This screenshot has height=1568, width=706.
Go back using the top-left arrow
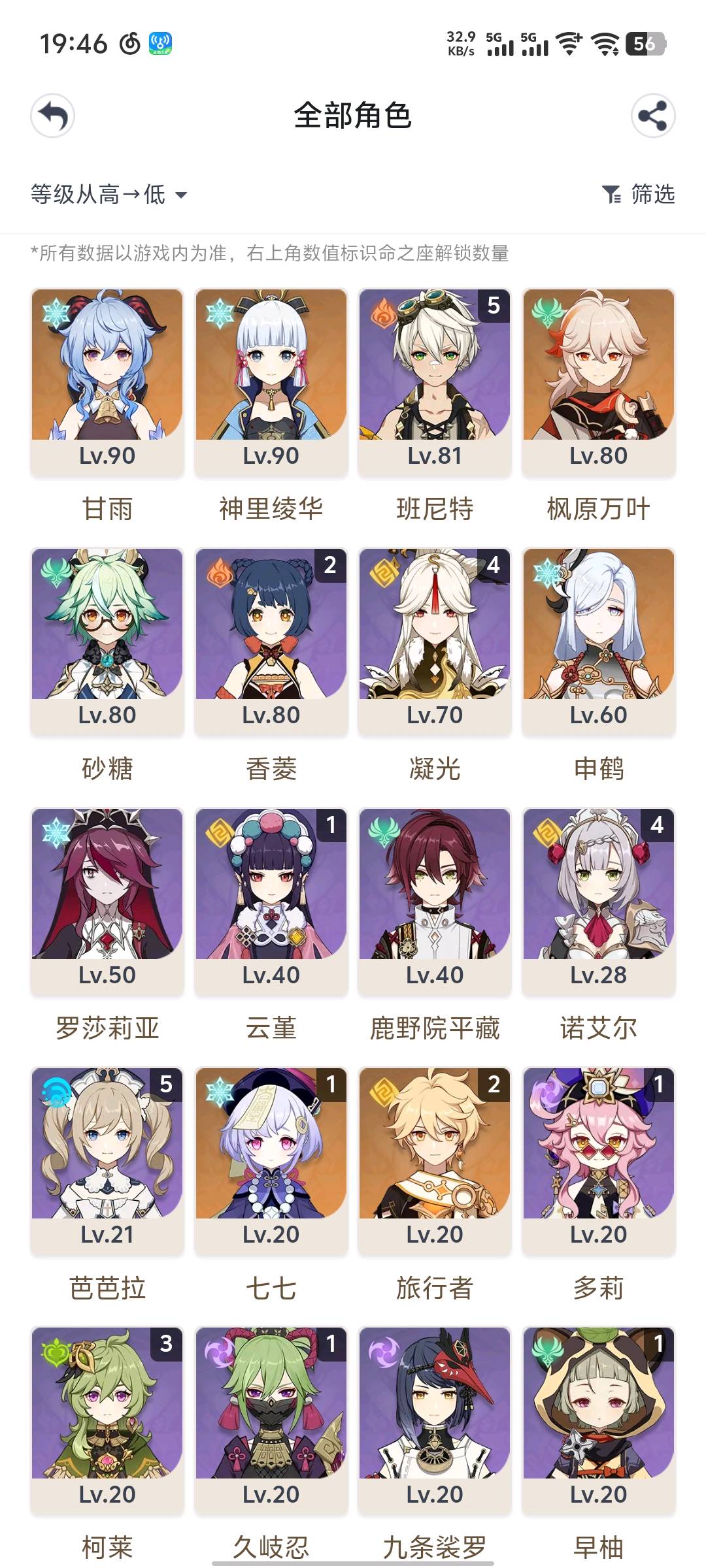tap(53, 116)
